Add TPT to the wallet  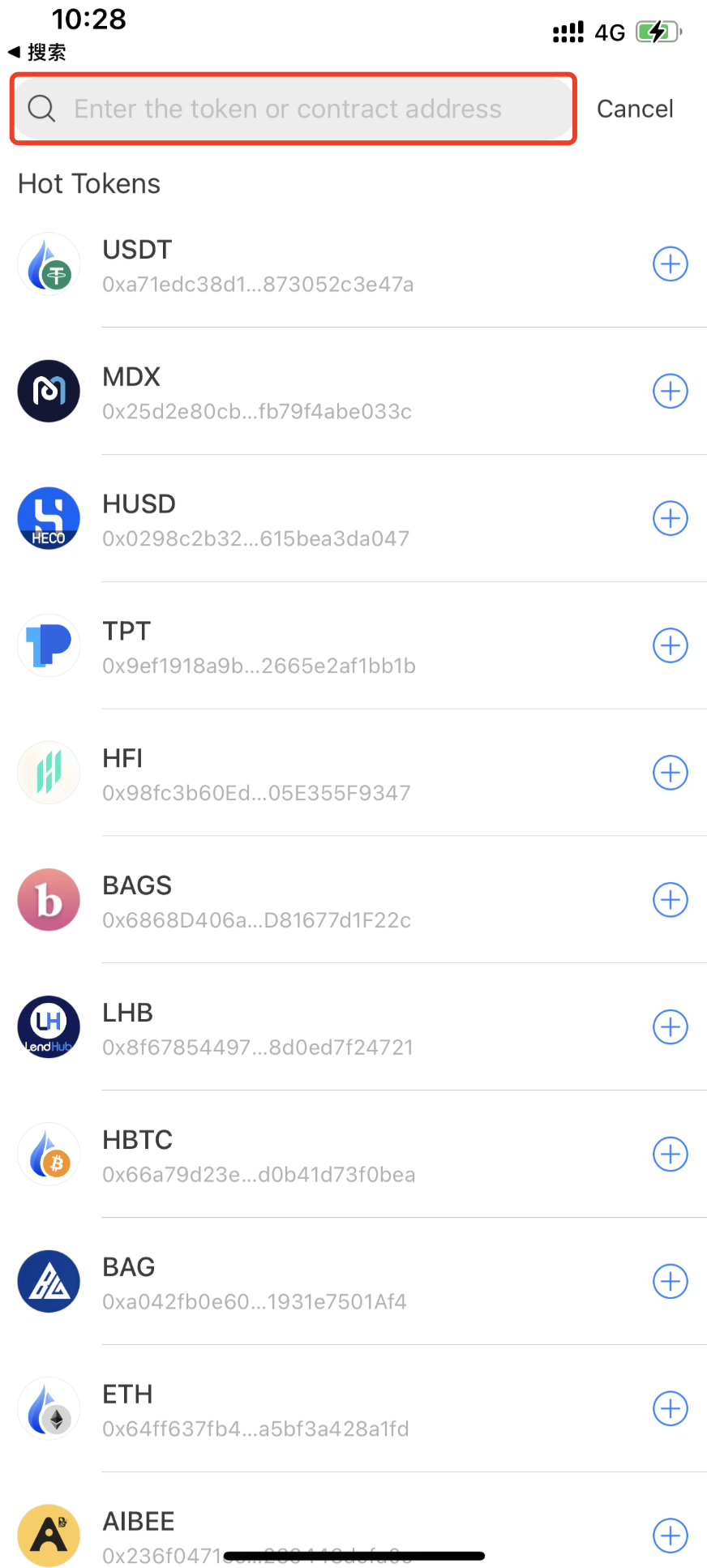[x=671, y=645]
